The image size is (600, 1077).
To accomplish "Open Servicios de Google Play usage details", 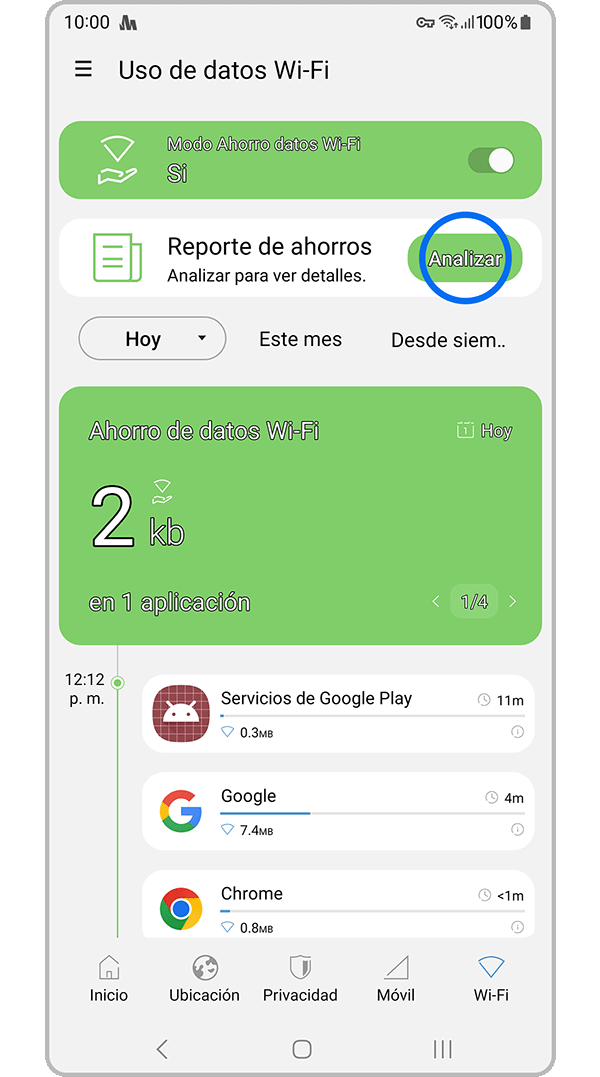I will (338, 713).
